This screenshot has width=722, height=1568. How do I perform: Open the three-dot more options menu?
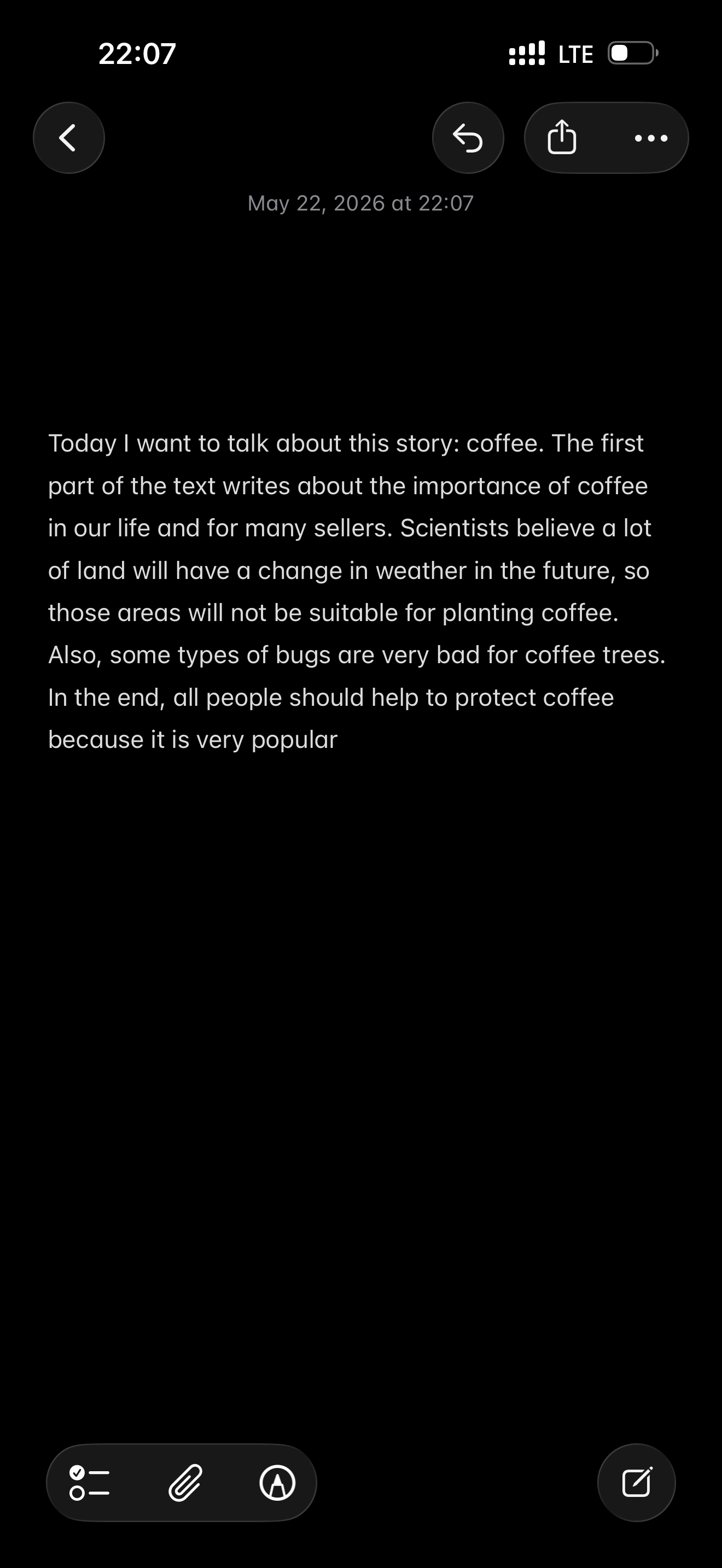(x=651, y=138)
